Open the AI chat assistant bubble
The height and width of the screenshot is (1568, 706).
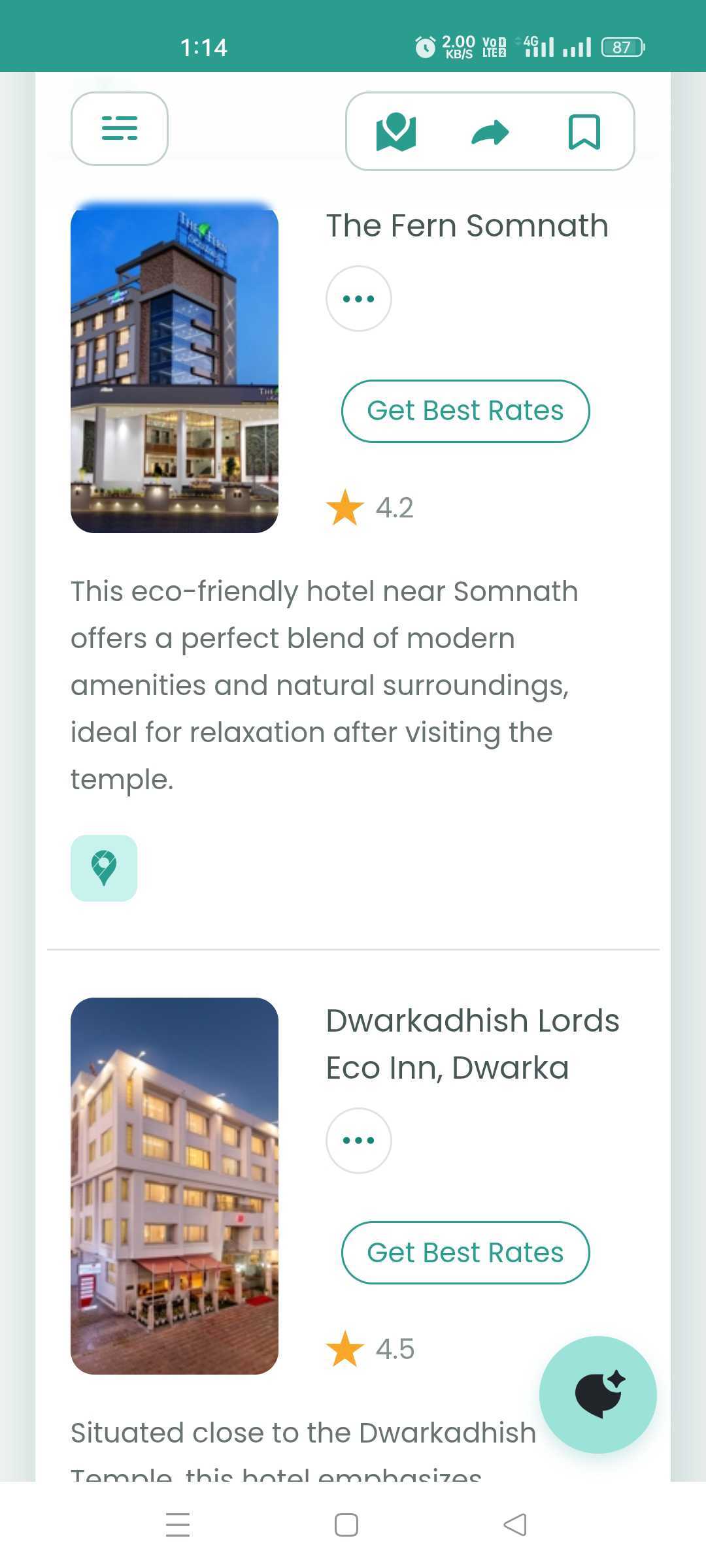click(x=597, y=1395)
